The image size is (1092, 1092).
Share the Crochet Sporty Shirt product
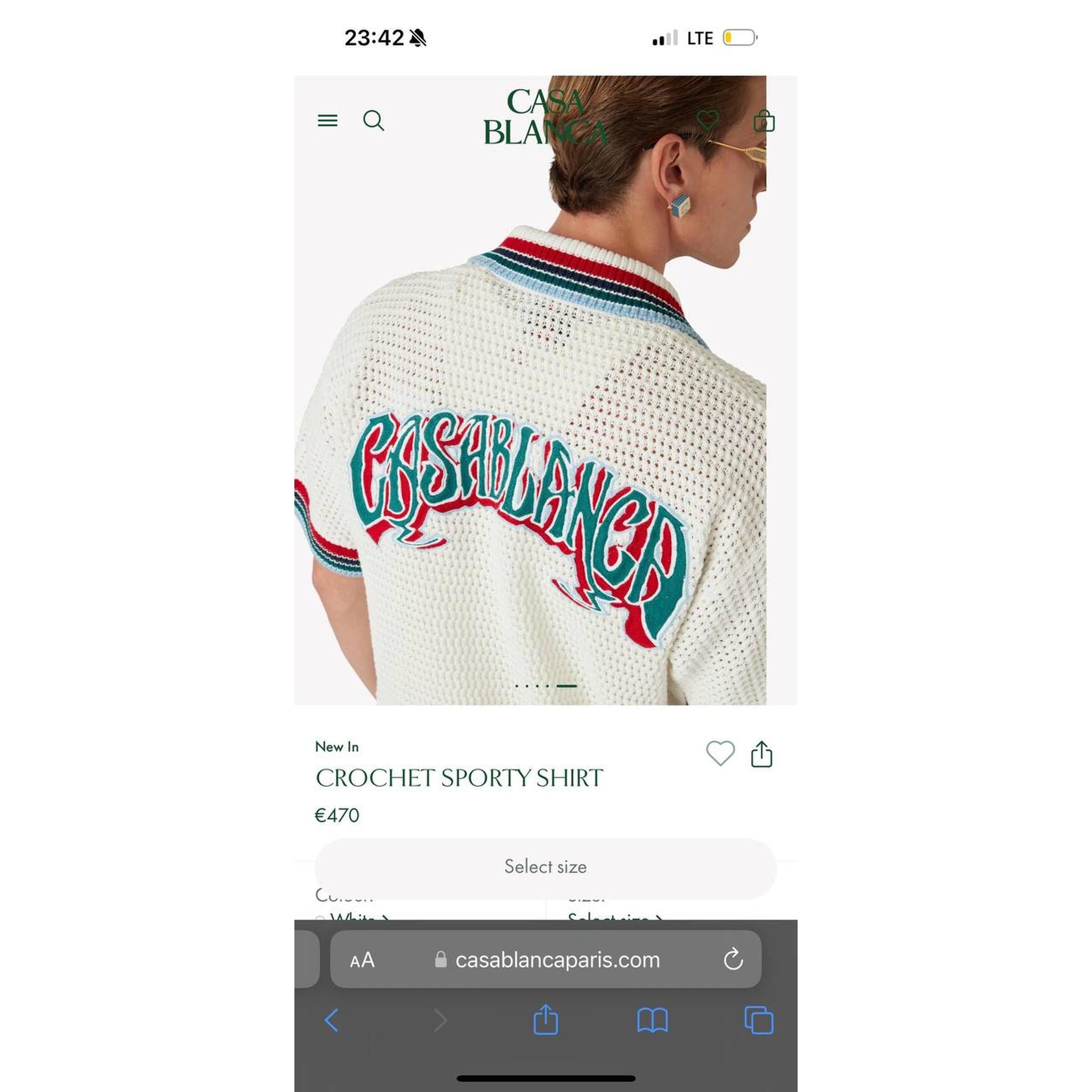coord(761,754)
